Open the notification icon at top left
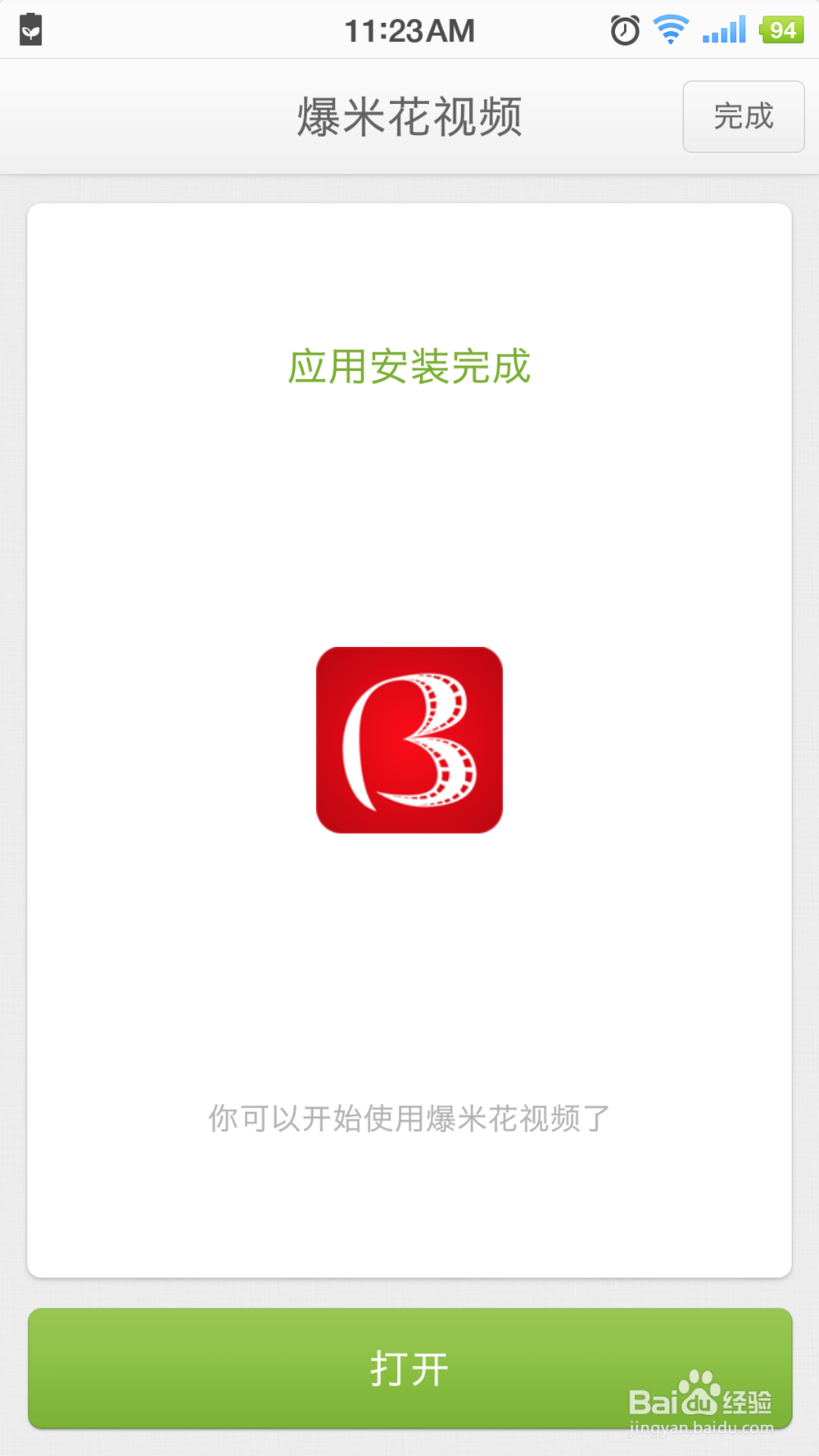819x1456 pixels. coord(30,29)
